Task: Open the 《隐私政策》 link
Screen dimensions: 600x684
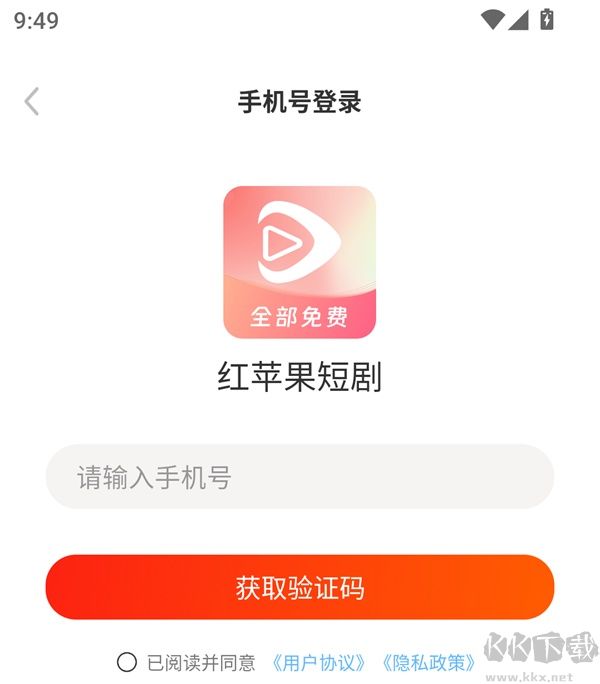Action: pyautogui.click(x=429, y=663)
